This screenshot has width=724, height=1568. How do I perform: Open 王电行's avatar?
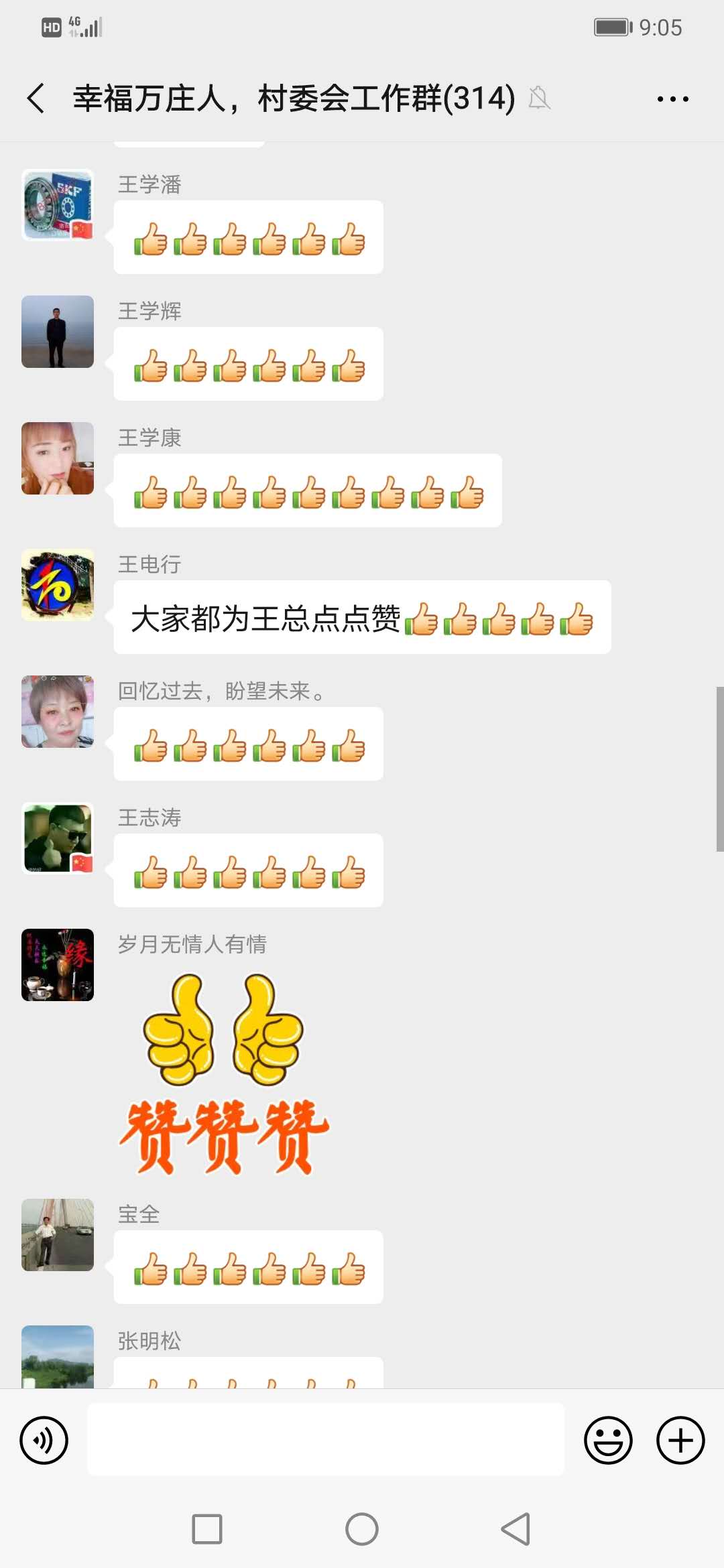click(58, 585)
